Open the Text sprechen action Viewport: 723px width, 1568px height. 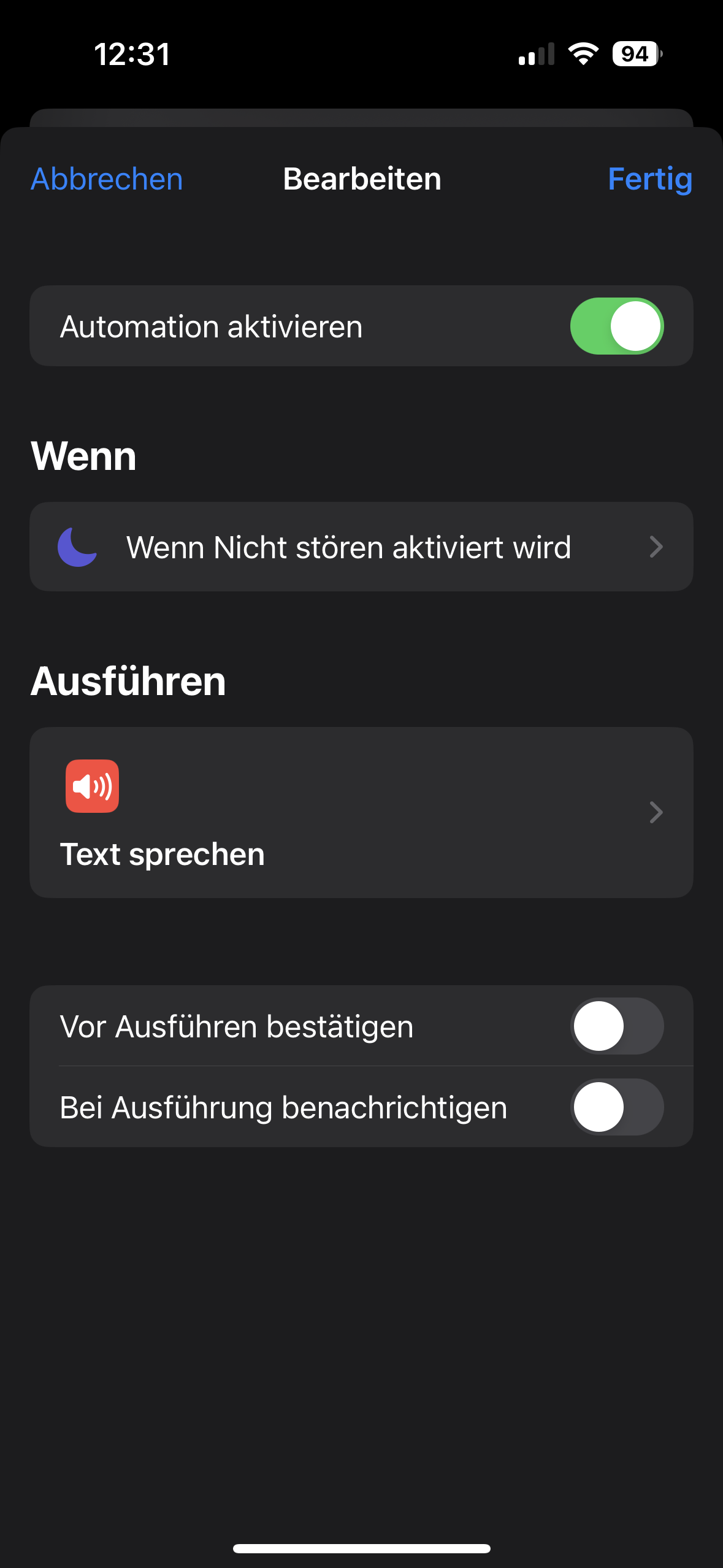pos(361,812)
